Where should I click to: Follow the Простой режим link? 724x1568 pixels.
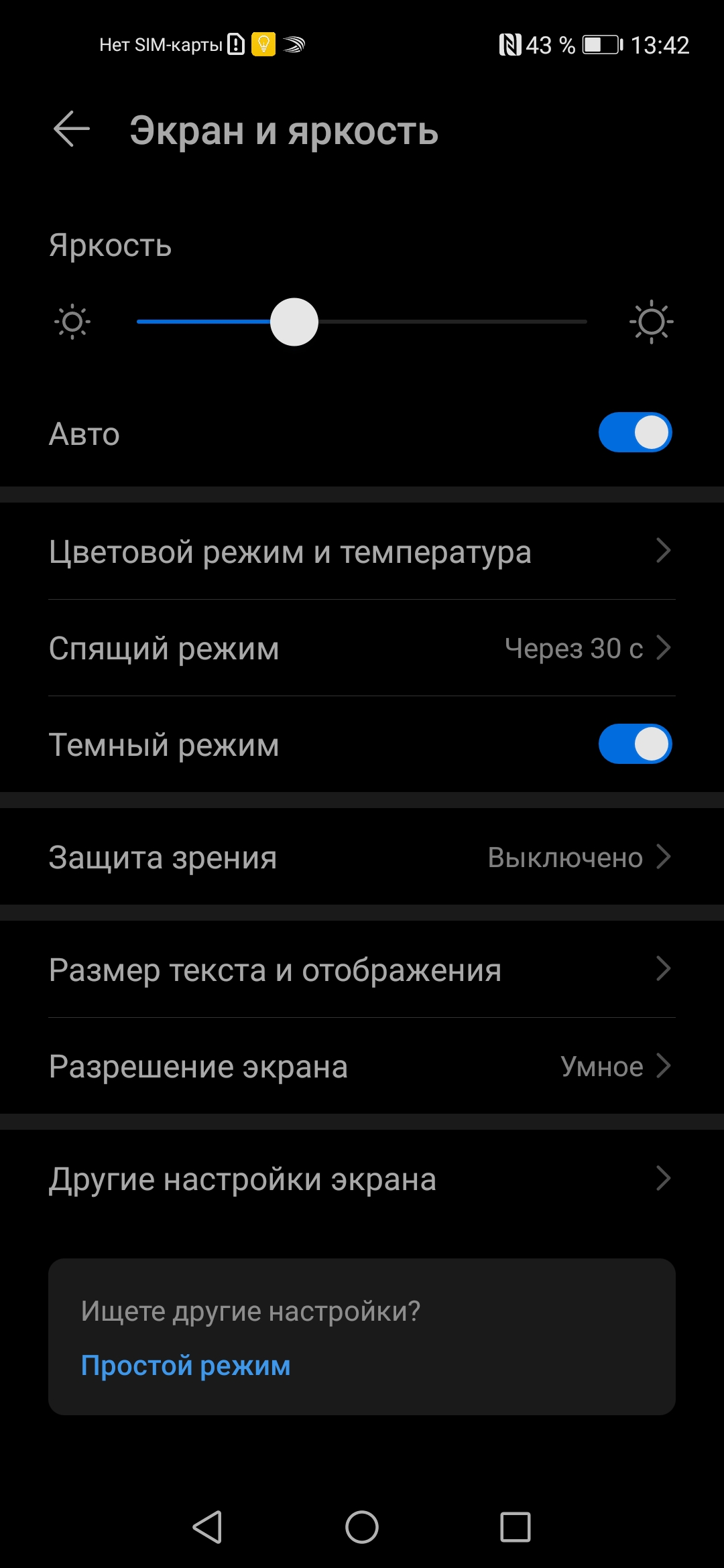(186, 1365)
